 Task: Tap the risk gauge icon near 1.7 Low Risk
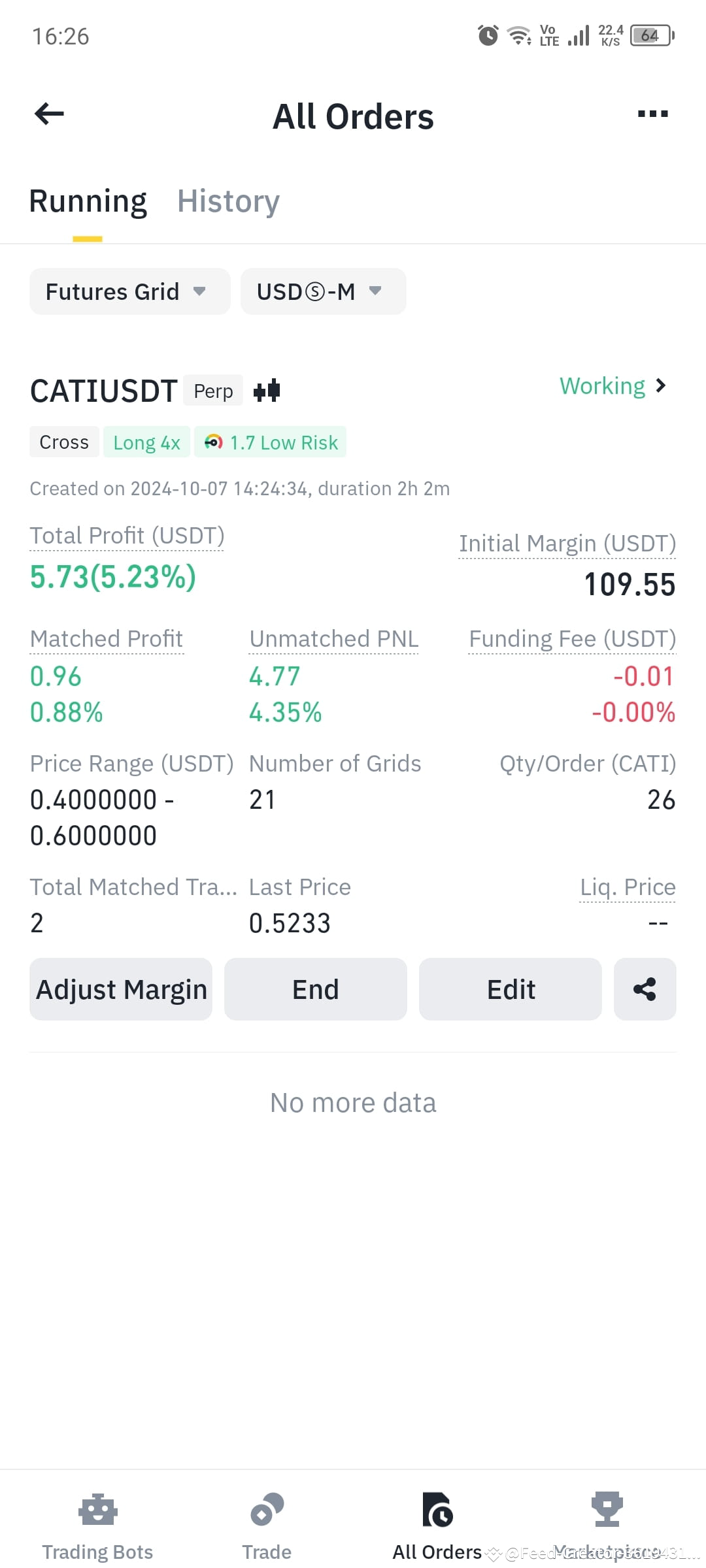pyautogui.click(x=214, y=442)
